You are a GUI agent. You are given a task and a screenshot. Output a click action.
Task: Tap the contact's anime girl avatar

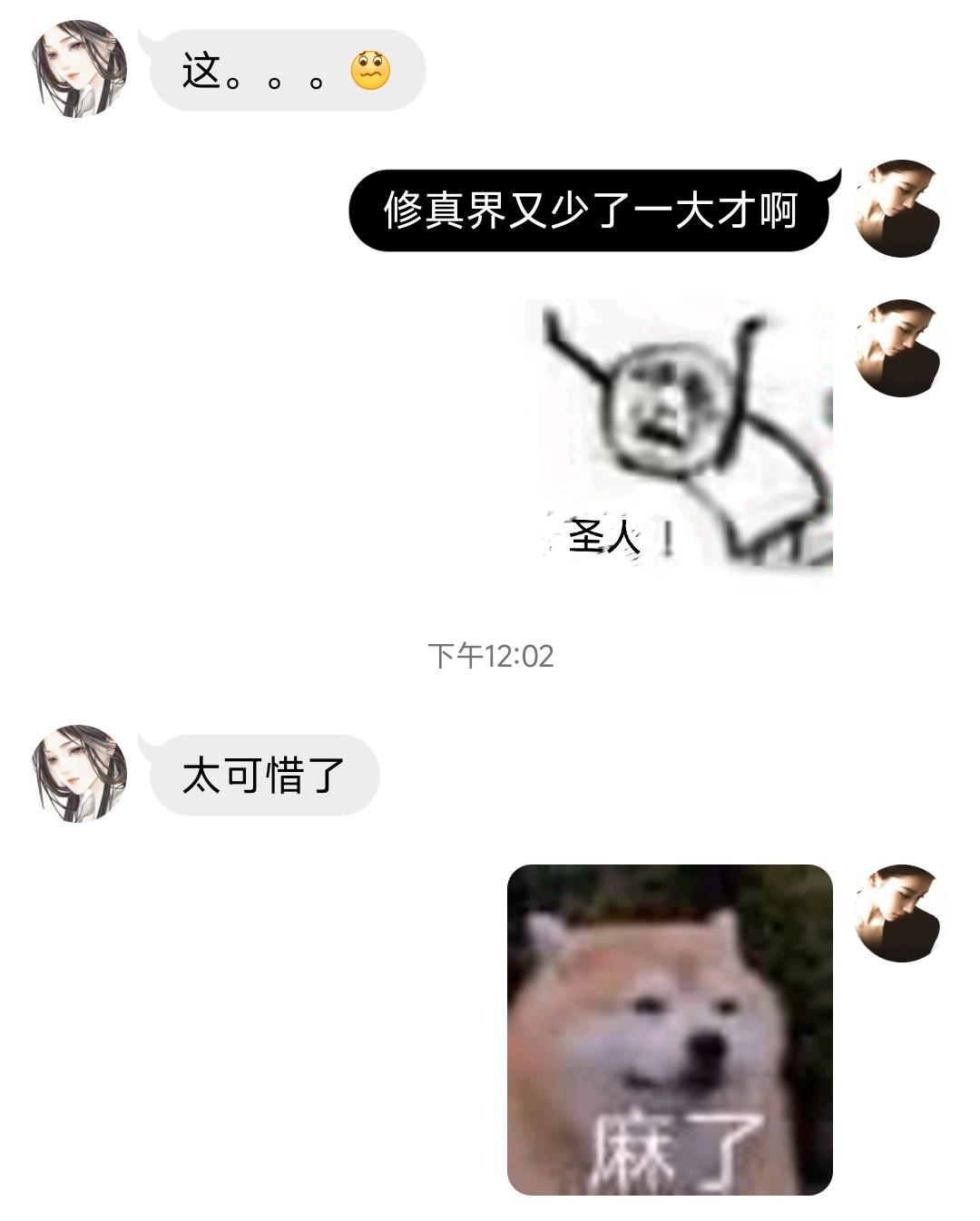click(x=77, y=68)
